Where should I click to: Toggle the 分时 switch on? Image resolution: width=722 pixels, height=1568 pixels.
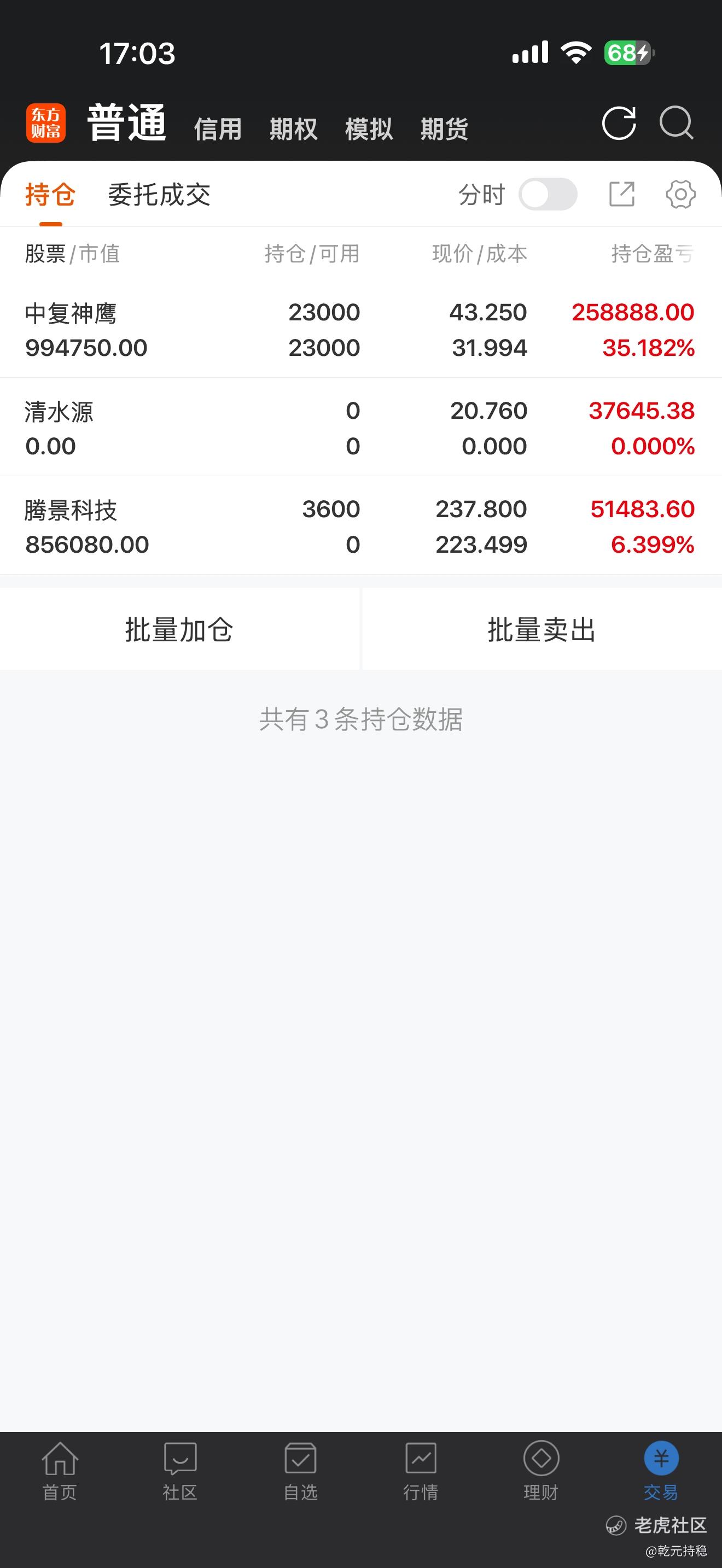coord(548,194)
